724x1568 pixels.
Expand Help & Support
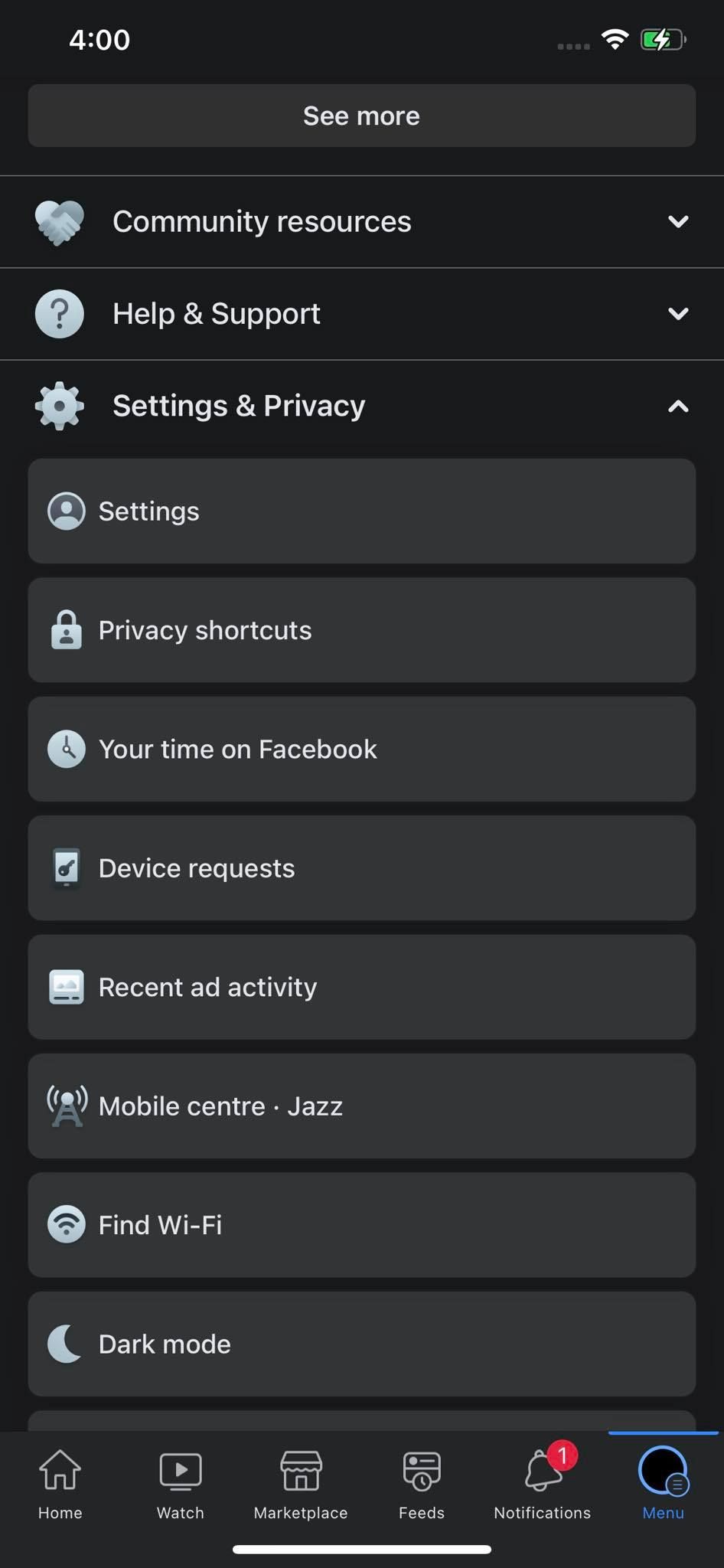[361, 314]
